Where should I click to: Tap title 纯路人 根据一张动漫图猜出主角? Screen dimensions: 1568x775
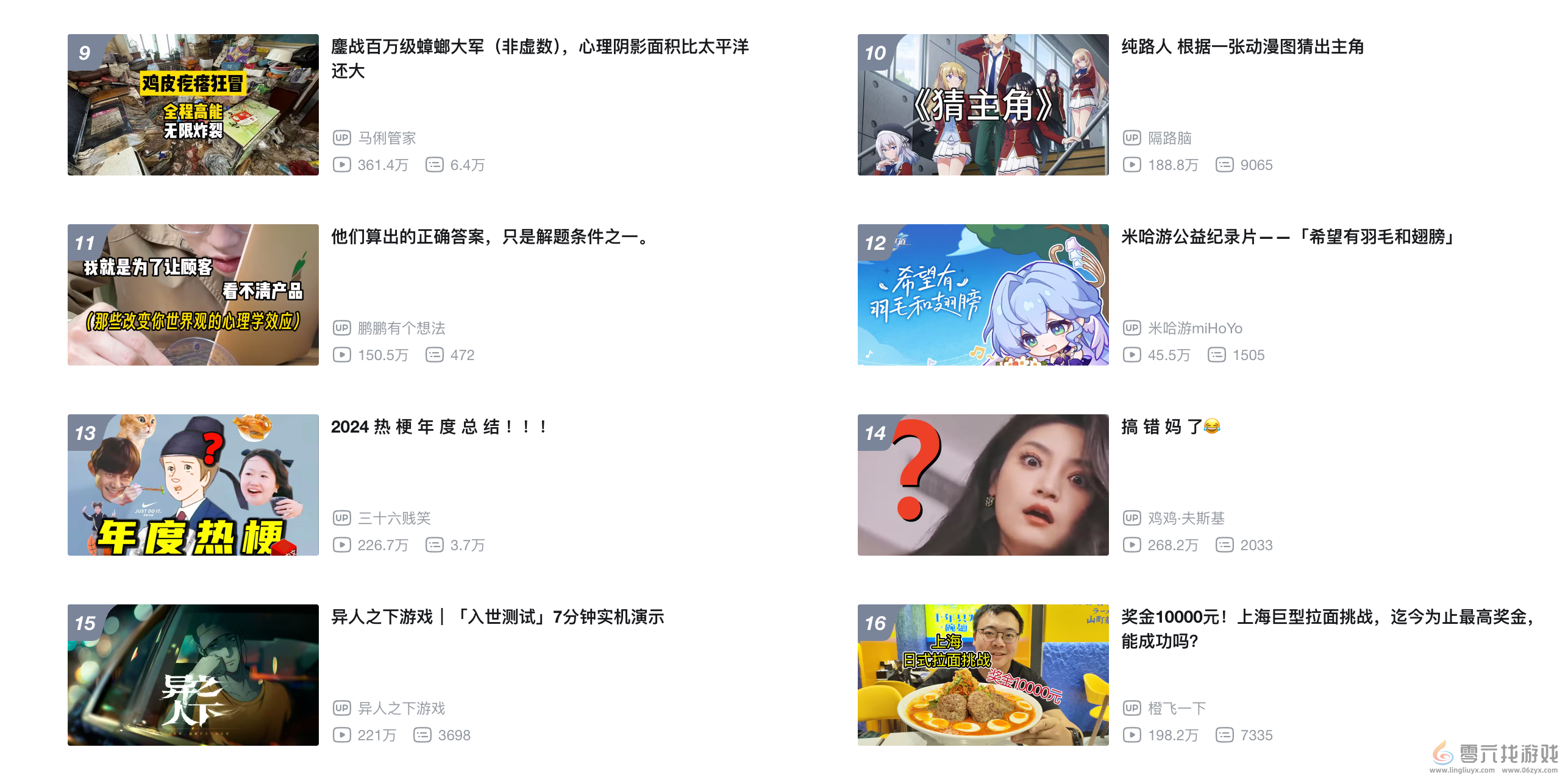pos(1242,47)
